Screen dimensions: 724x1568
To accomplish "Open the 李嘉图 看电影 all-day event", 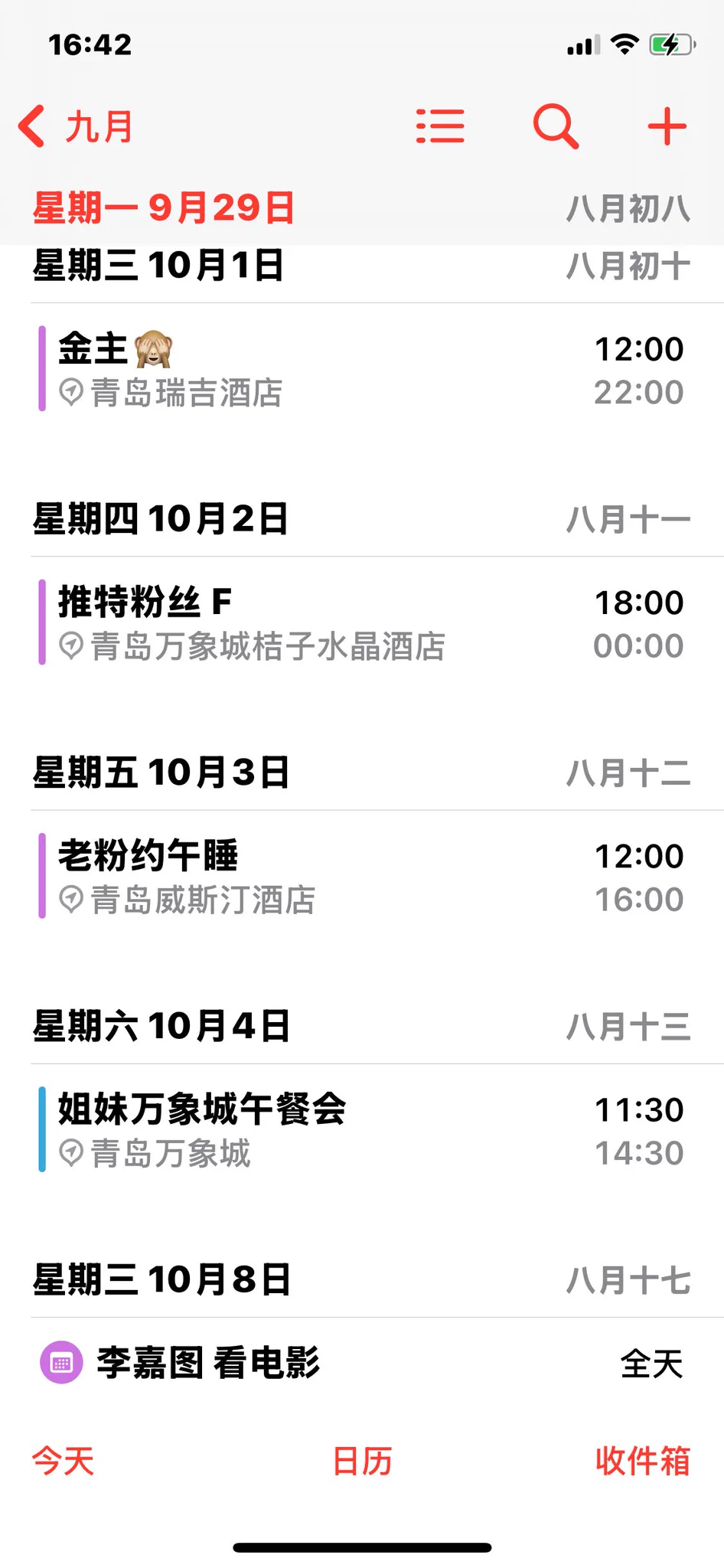I will tap(361, 1363).
